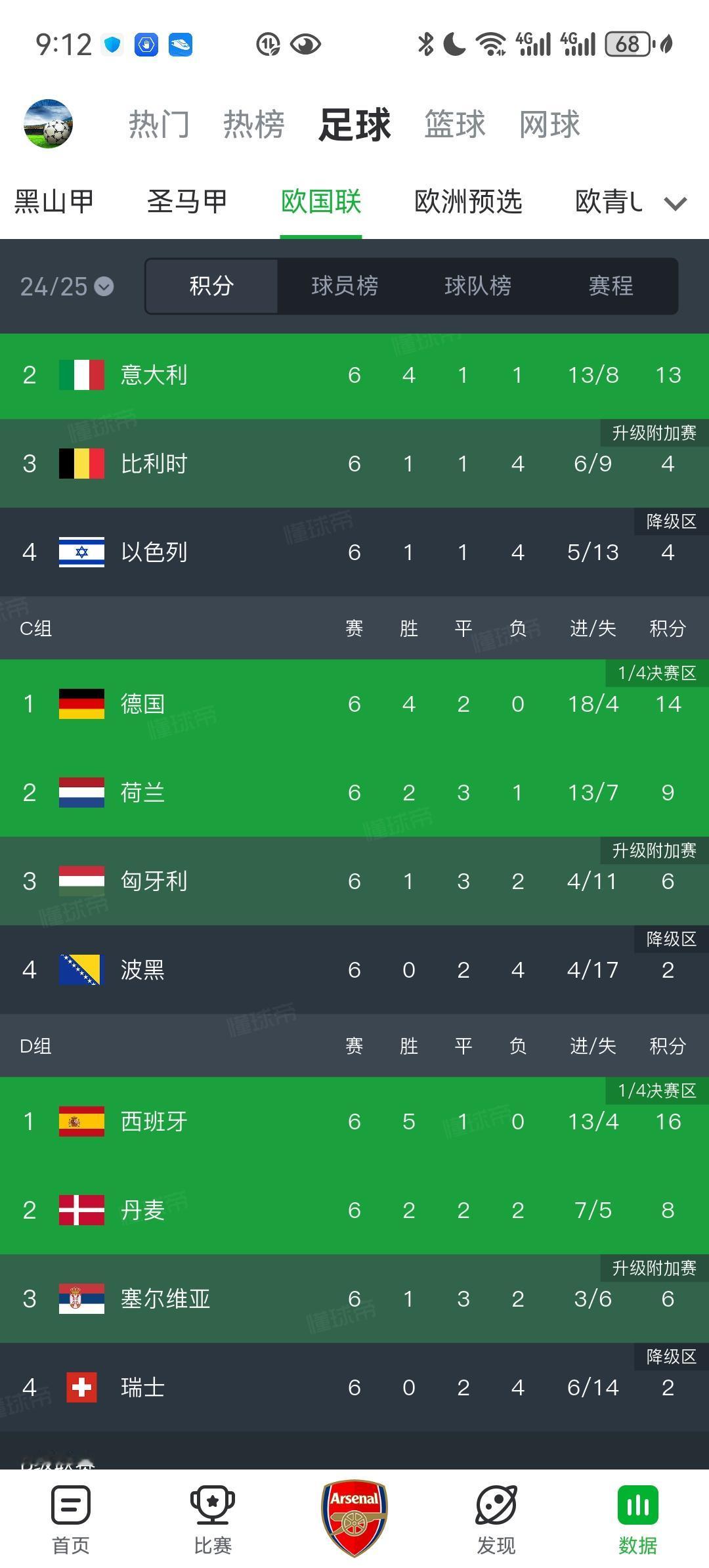Click the app's football logo top left
The image size is (709, 1568).
(x=49, y=125)
